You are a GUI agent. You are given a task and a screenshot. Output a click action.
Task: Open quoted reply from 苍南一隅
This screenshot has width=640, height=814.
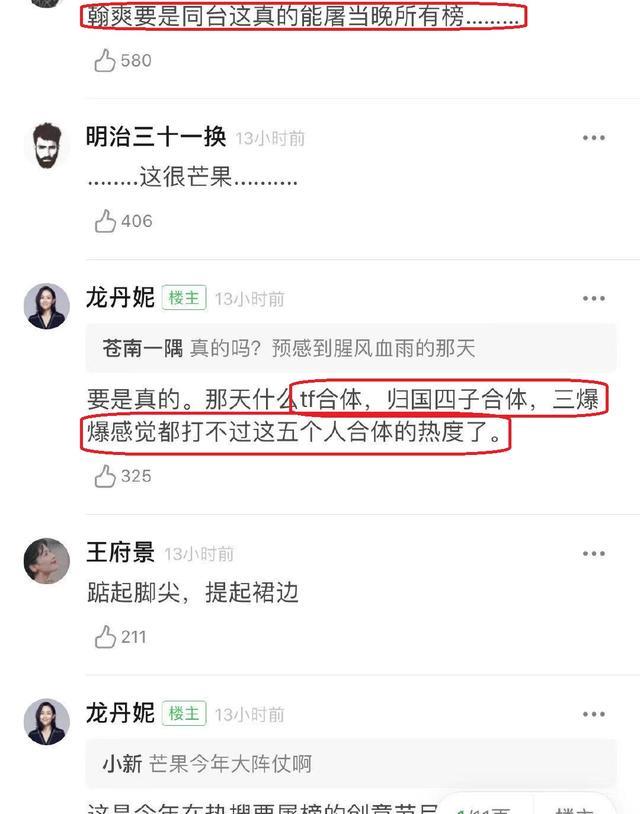[351, 348]
